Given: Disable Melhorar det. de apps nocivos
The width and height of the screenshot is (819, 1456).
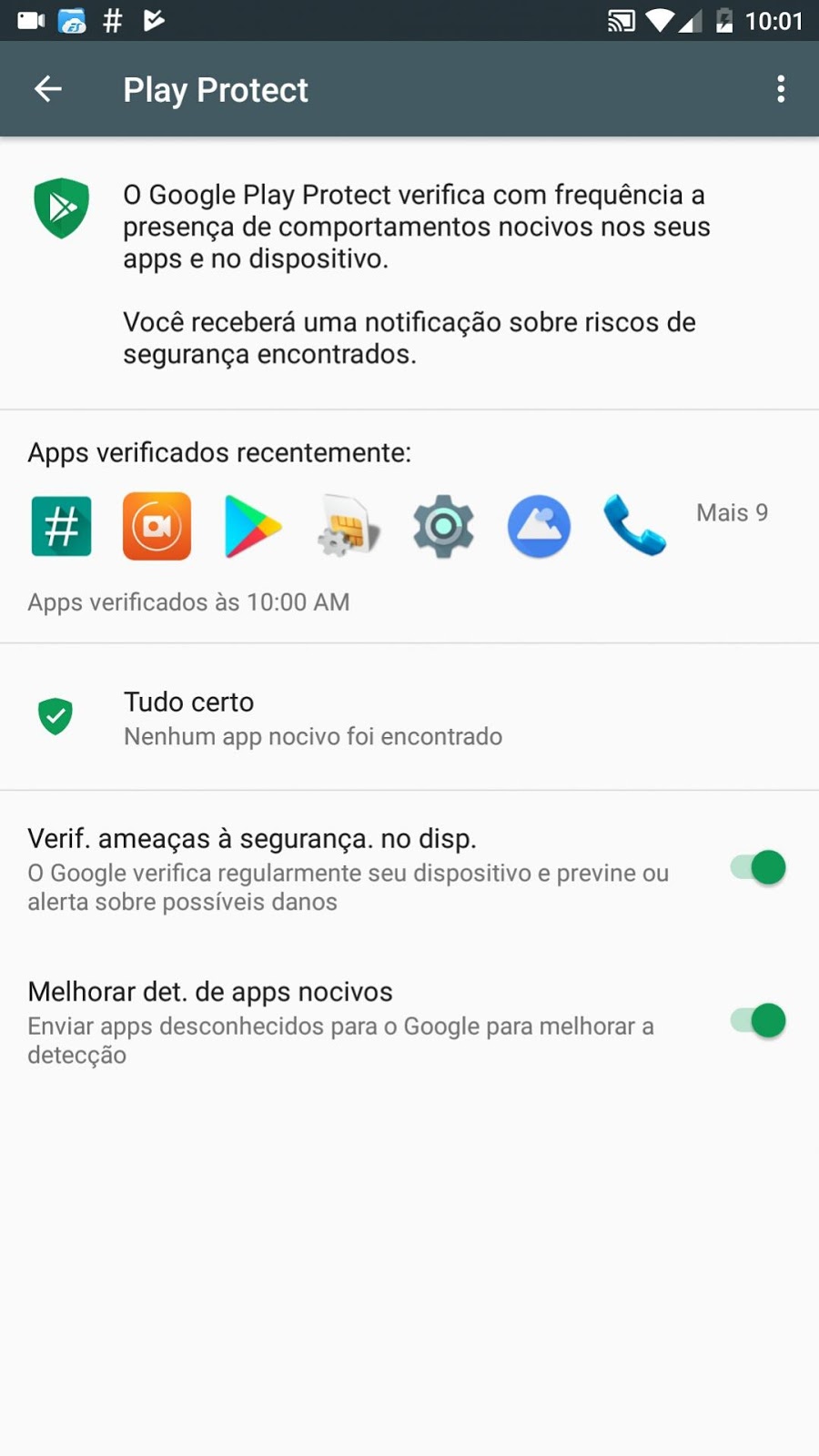Looking at the screenshot, I should tap(758, 1021).
